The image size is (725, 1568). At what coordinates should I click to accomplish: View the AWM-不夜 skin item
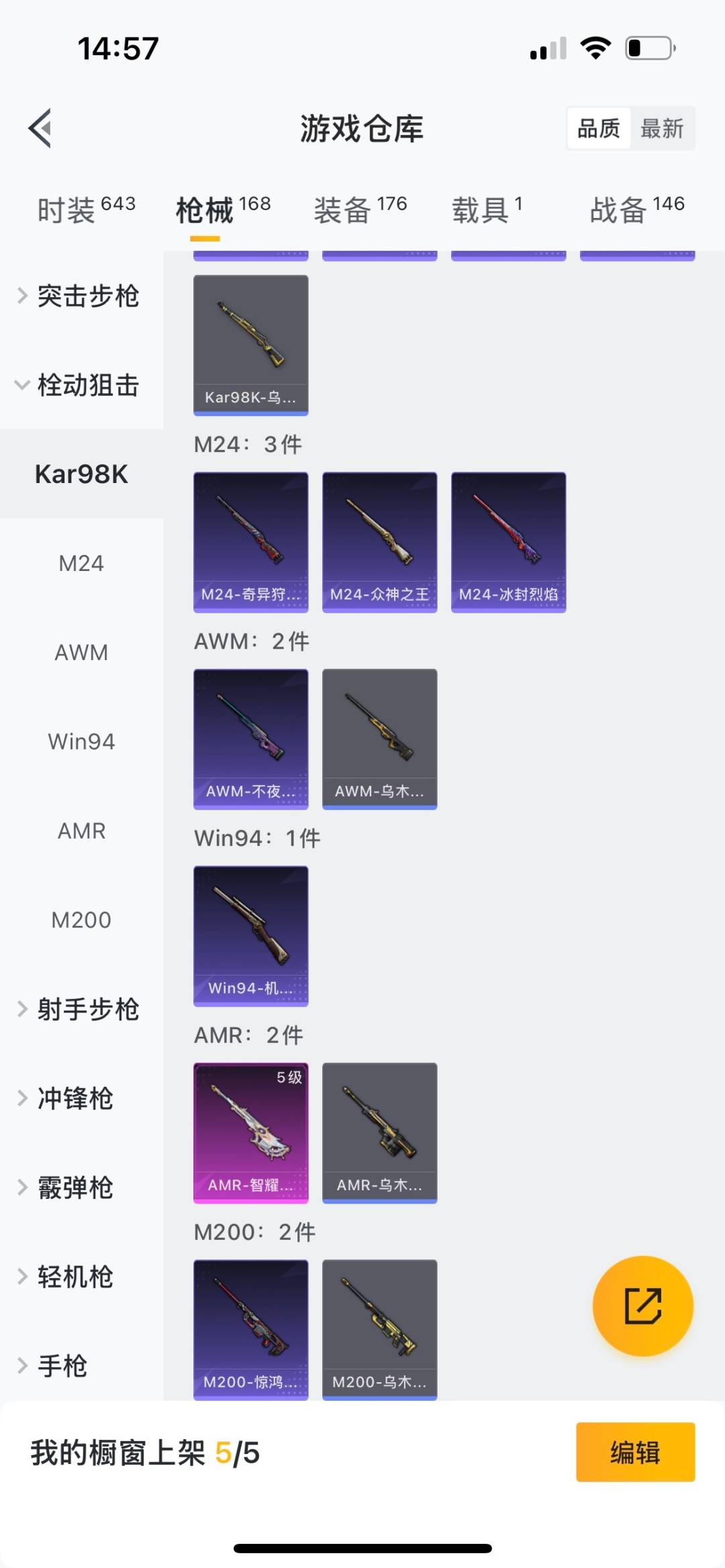(x=250, y=739)
